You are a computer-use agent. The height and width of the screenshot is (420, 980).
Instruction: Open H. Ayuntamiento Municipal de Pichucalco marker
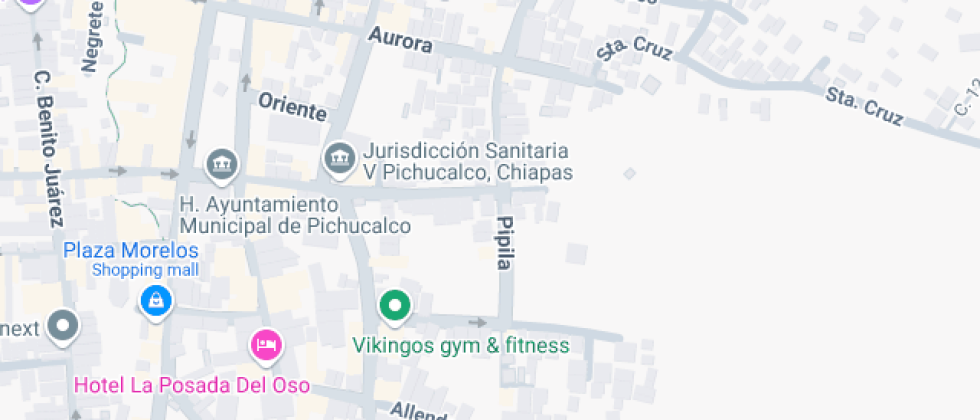tap(221, 164)
